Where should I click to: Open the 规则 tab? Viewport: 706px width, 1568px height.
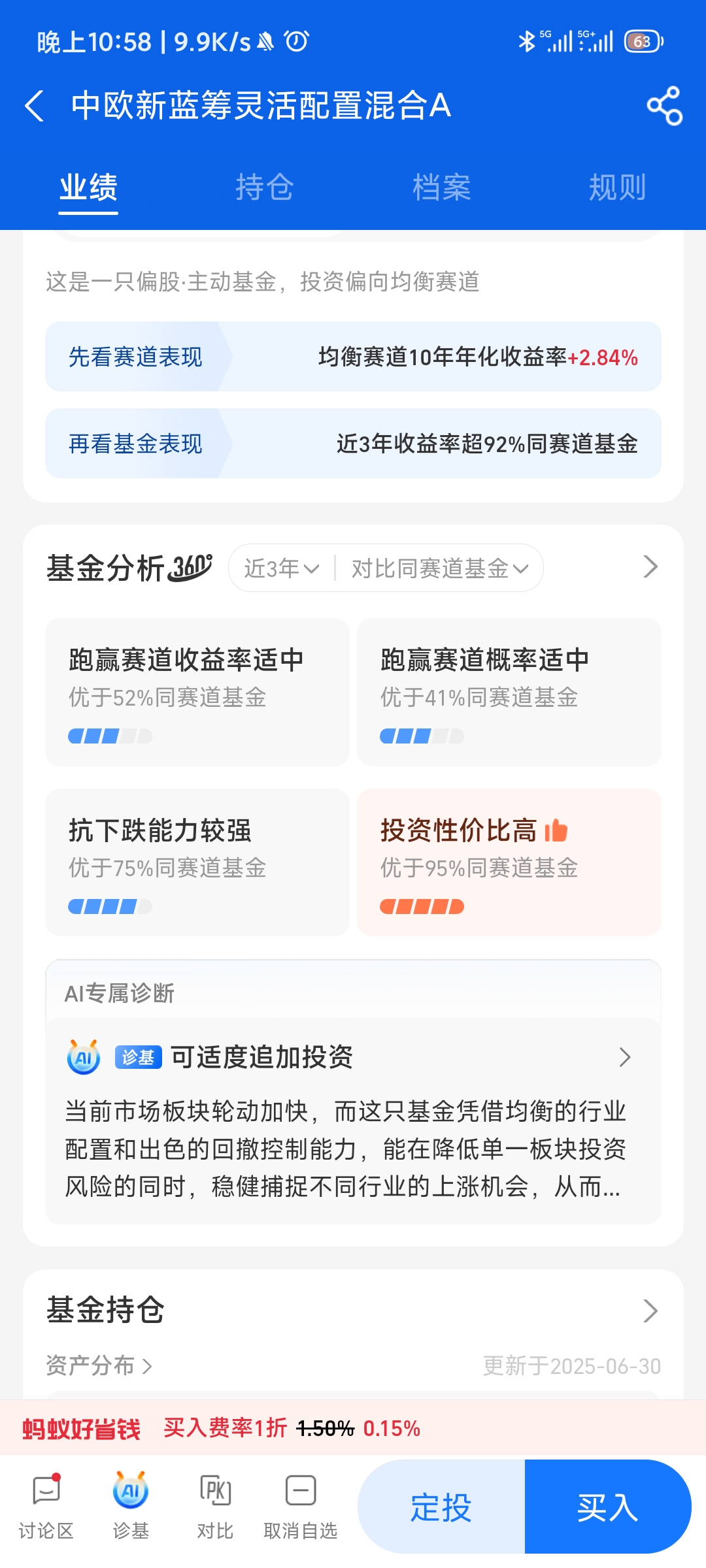(617, 188)
